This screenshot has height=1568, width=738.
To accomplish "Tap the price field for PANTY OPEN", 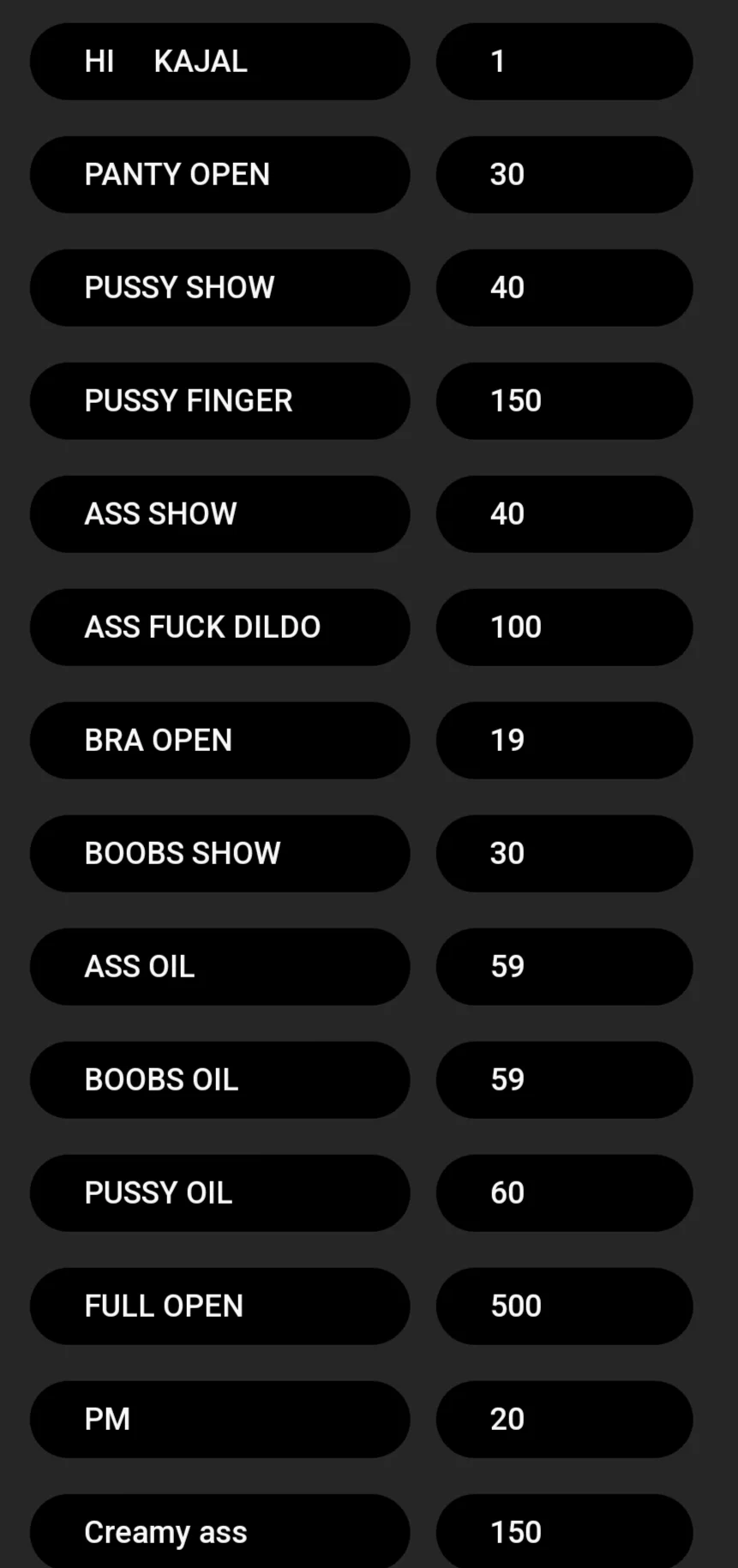I will pos(564,175).
